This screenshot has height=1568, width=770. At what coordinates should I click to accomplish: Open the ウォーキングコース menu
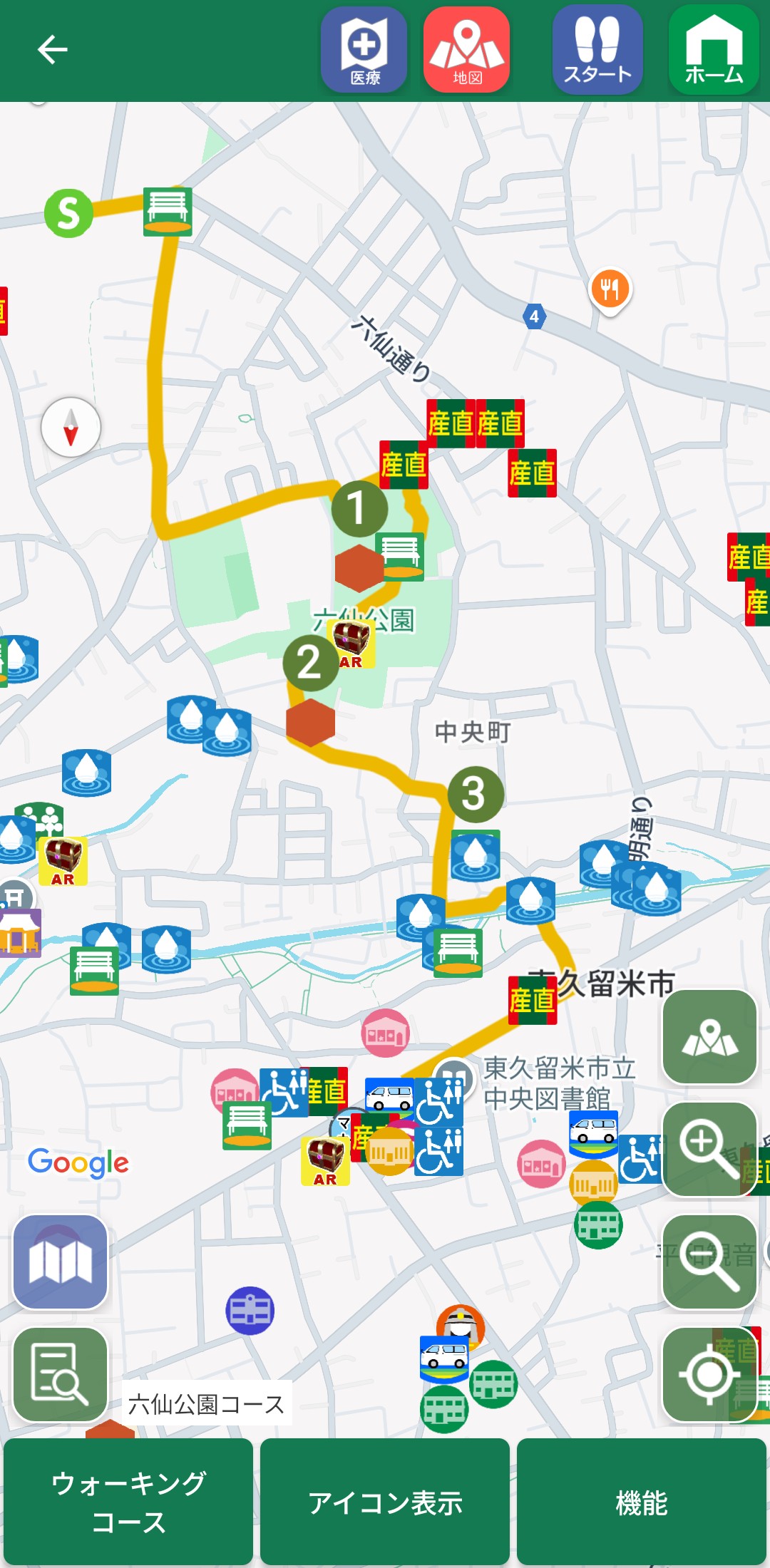click(128, 1502)
